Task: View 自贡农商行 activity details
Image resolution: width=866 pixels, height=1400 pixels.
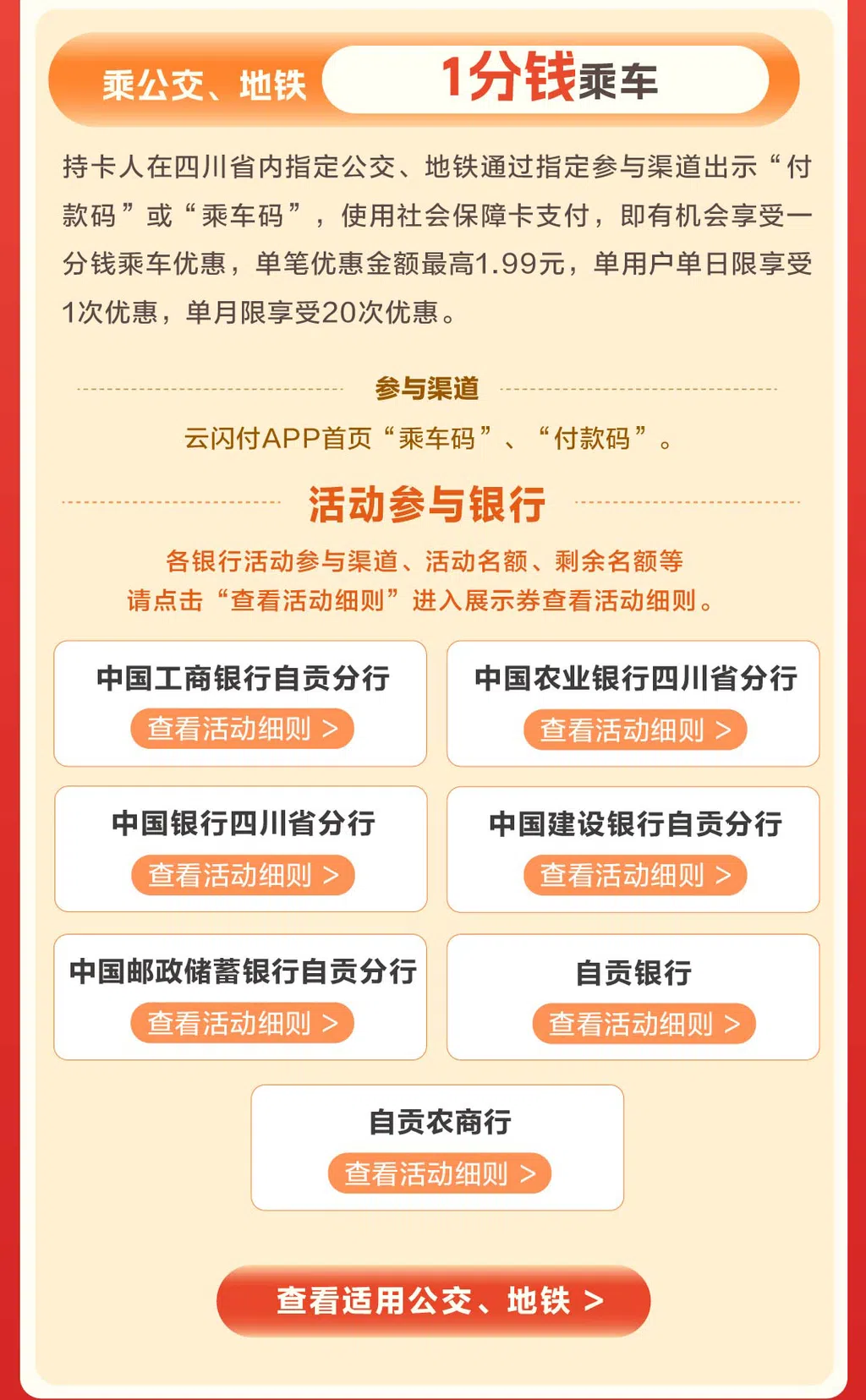Action: [439, 1173]
